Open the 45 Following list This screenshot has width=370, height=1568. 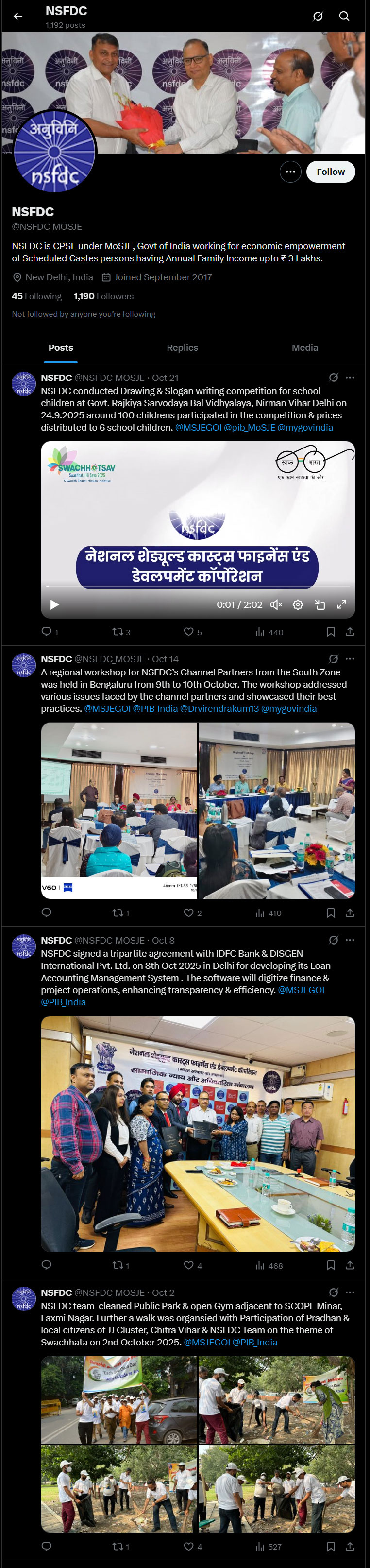point(36,296)
